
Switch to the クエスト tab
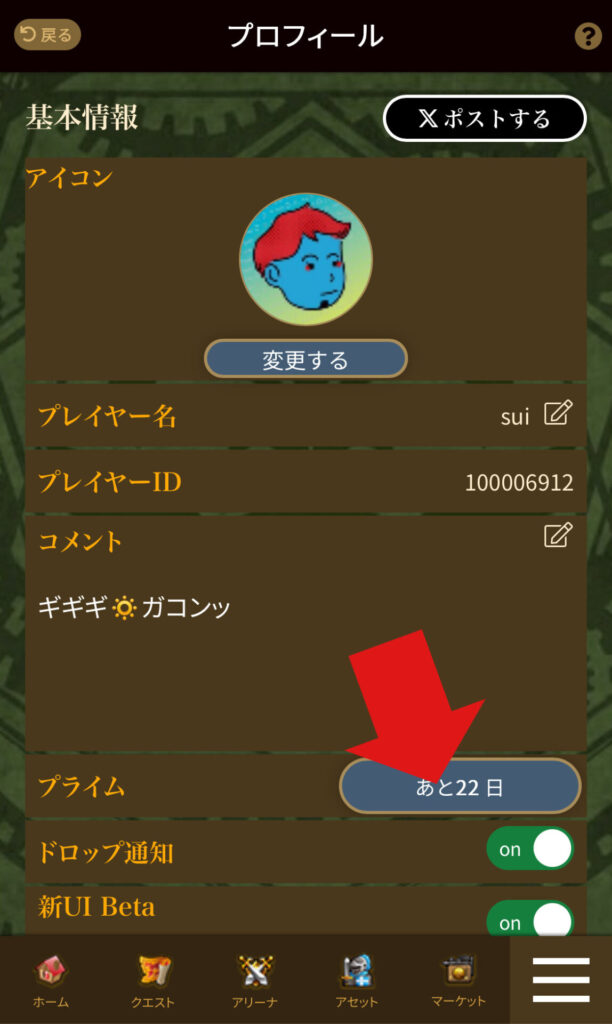click(x=153, y=980)
